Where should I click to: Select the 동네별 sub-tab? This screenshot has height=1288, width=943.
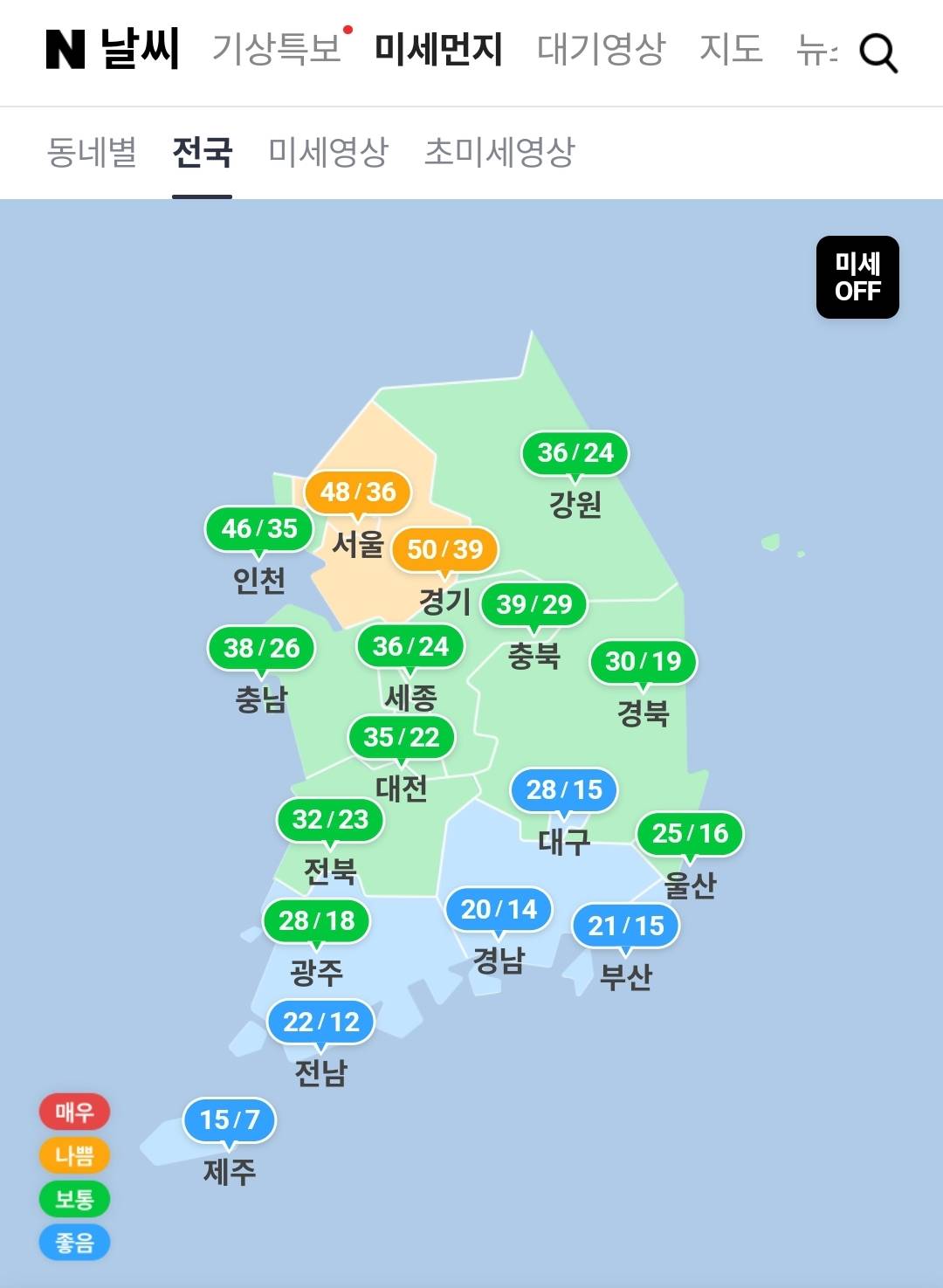coord(92,153)
